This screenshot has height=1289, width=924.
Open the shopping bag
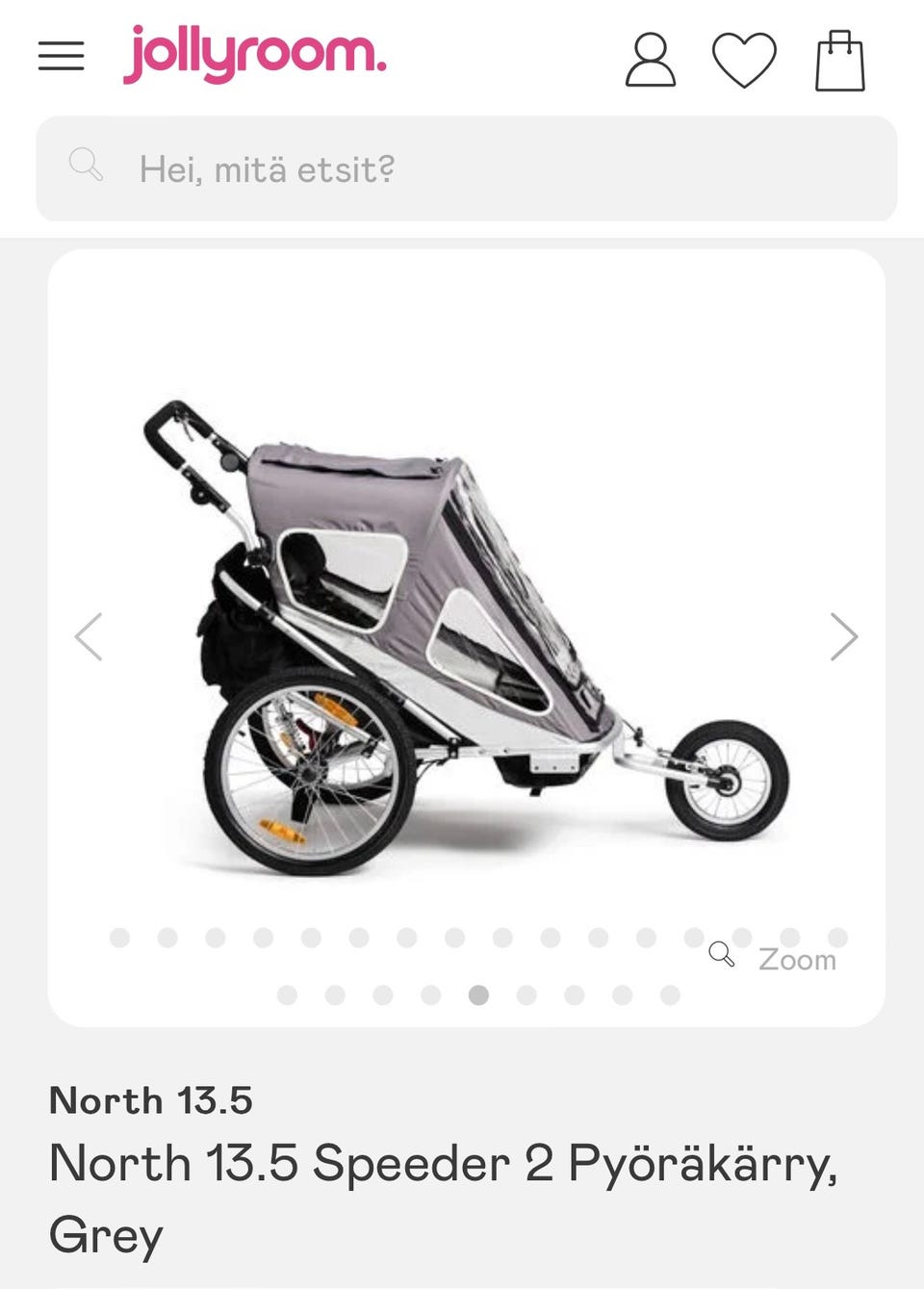[839, 61]
